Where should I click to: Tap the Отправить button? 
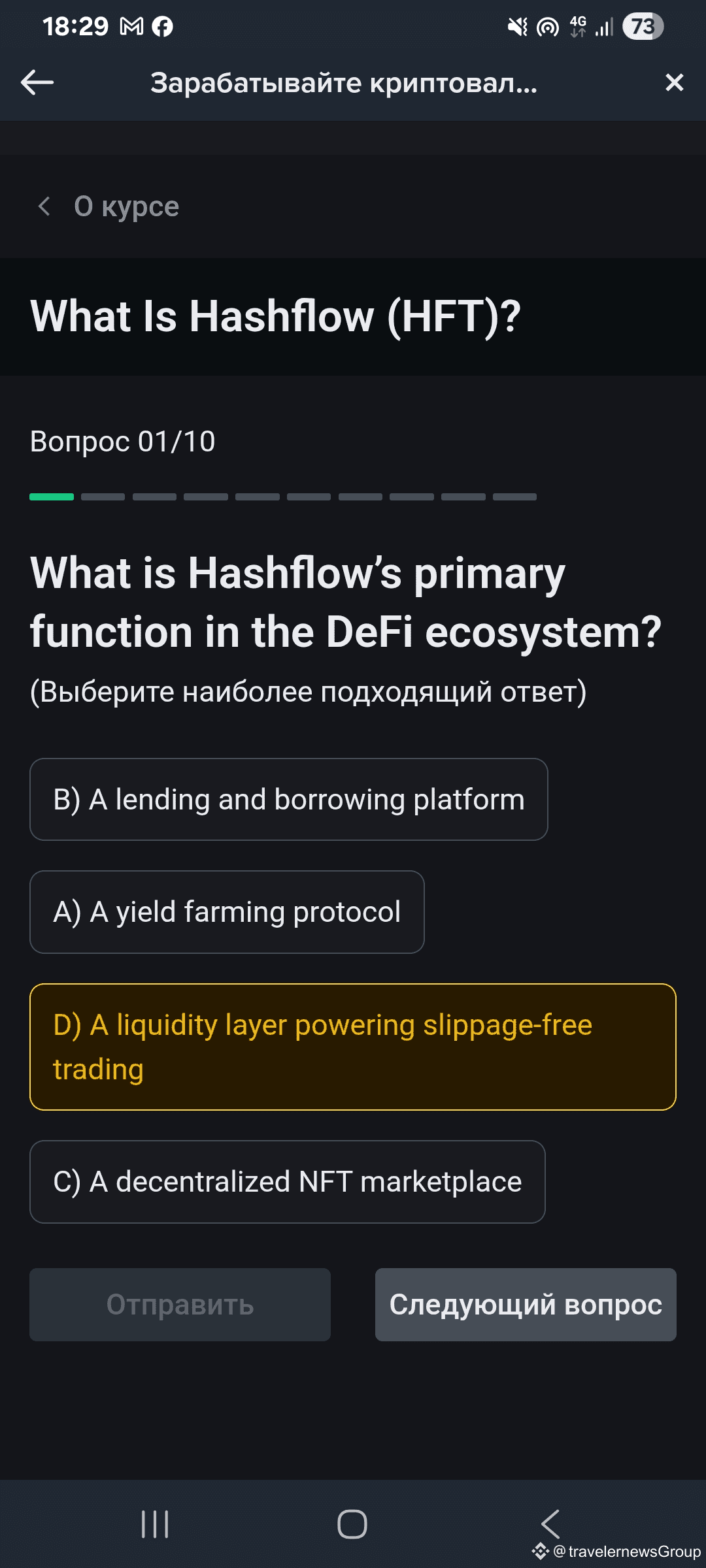180,1305
